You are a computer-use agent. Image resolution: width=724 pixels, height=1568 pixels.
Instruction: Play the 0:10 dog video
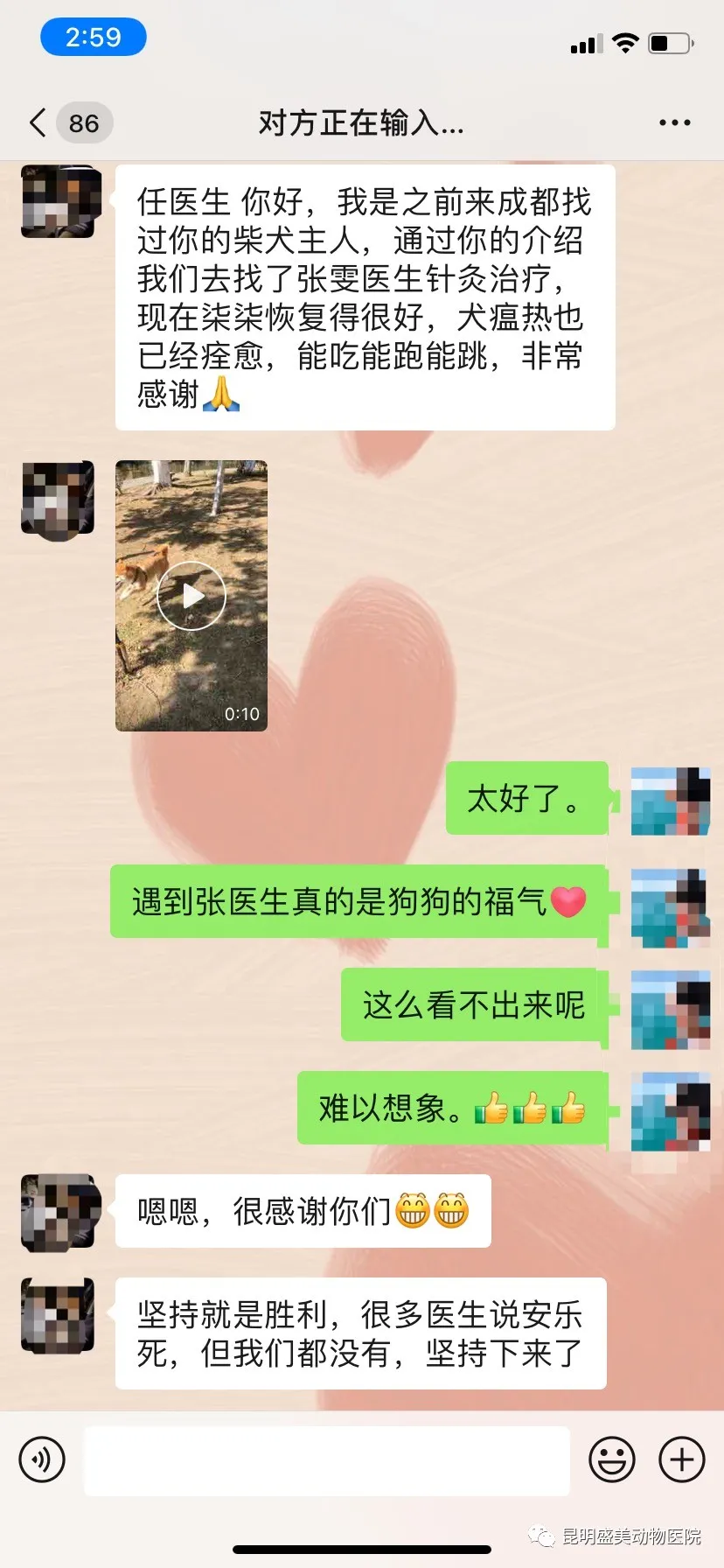(191, 596)
